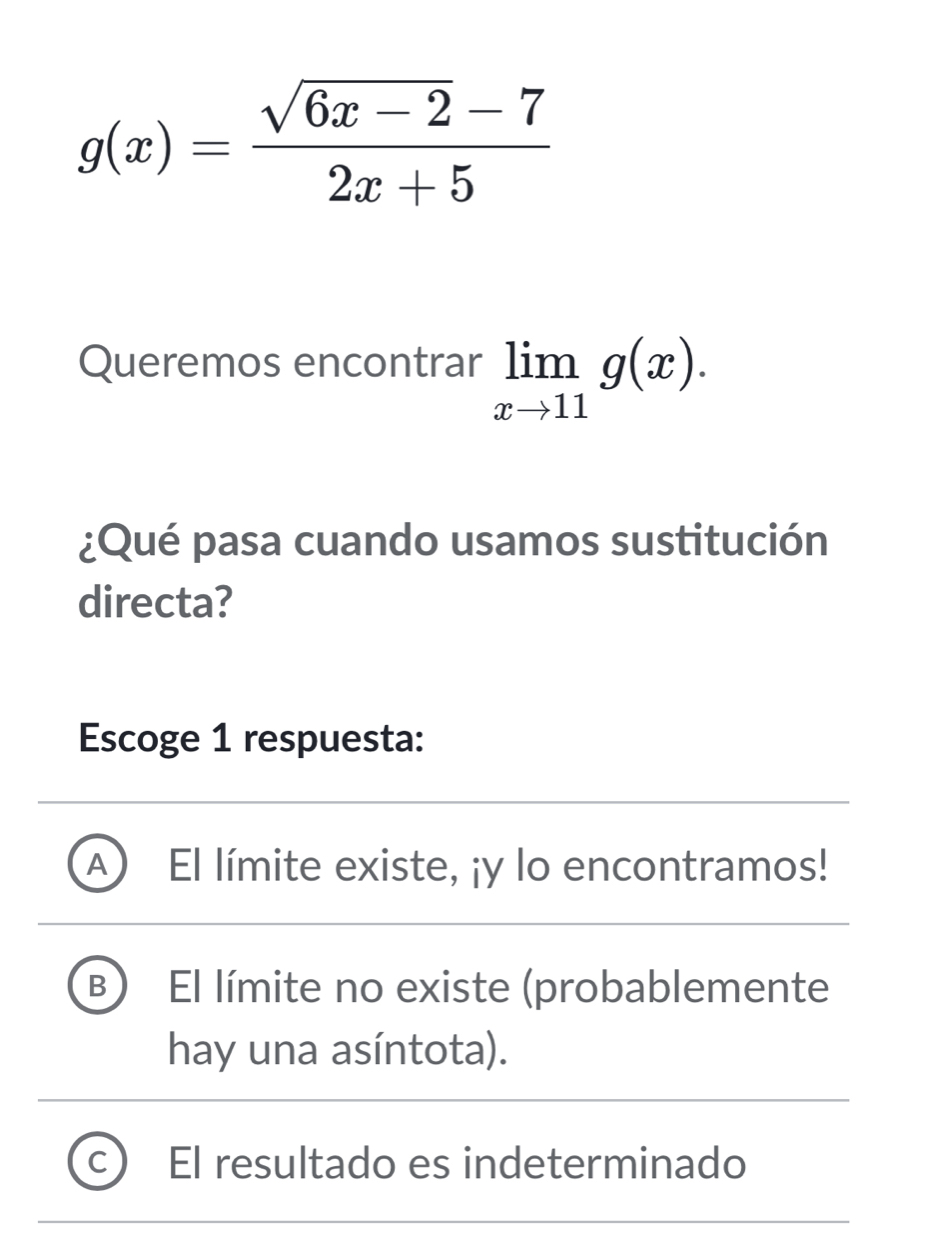Click the function definition g(x) formula
Image resolution: width=926 pixels, height=1259 pixels.
pos(310,145)
